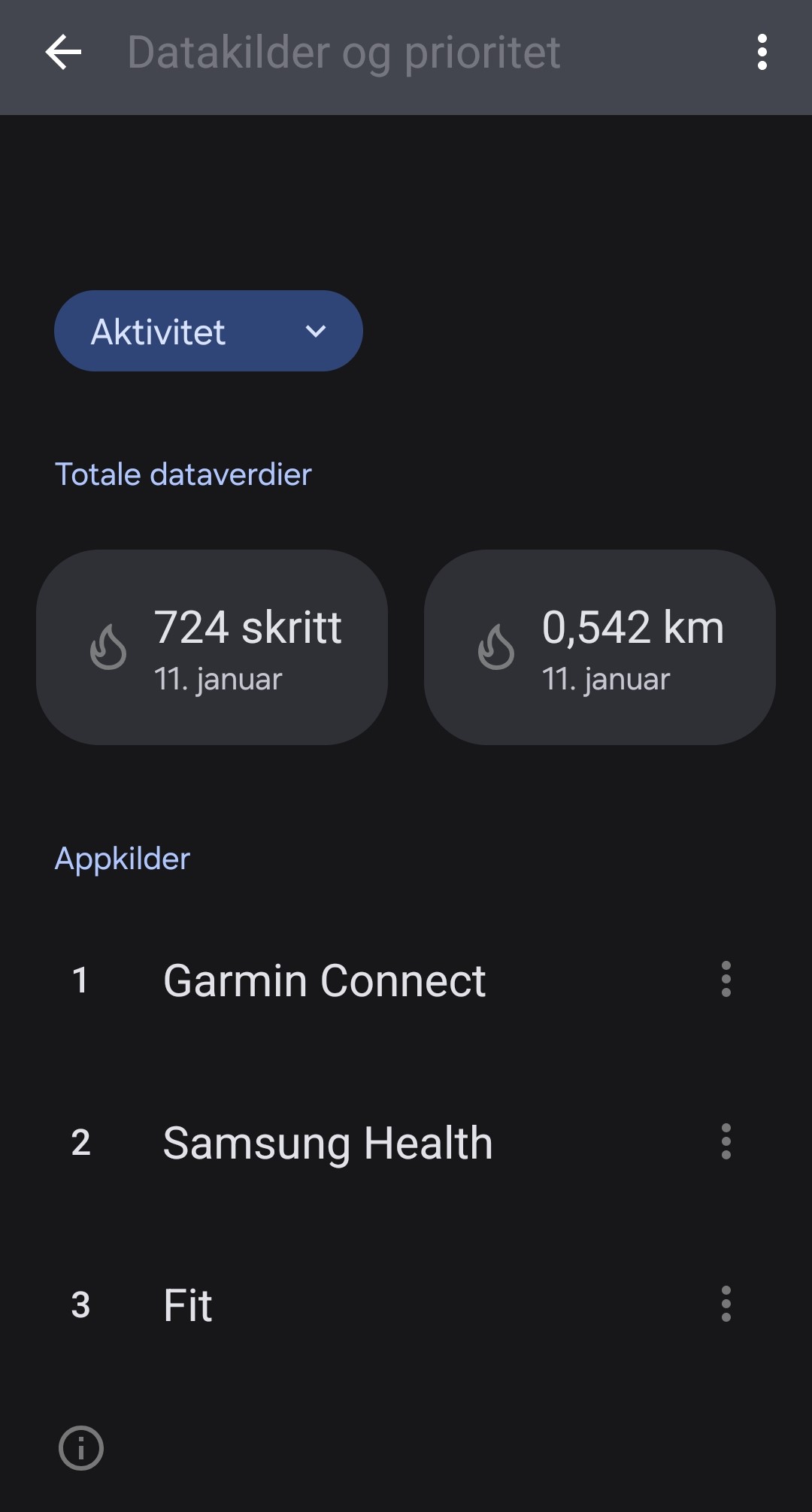Select Garmin Connect as priority one source
The height and width of the screenshot is (1512, 812).
tap(324, 979)
